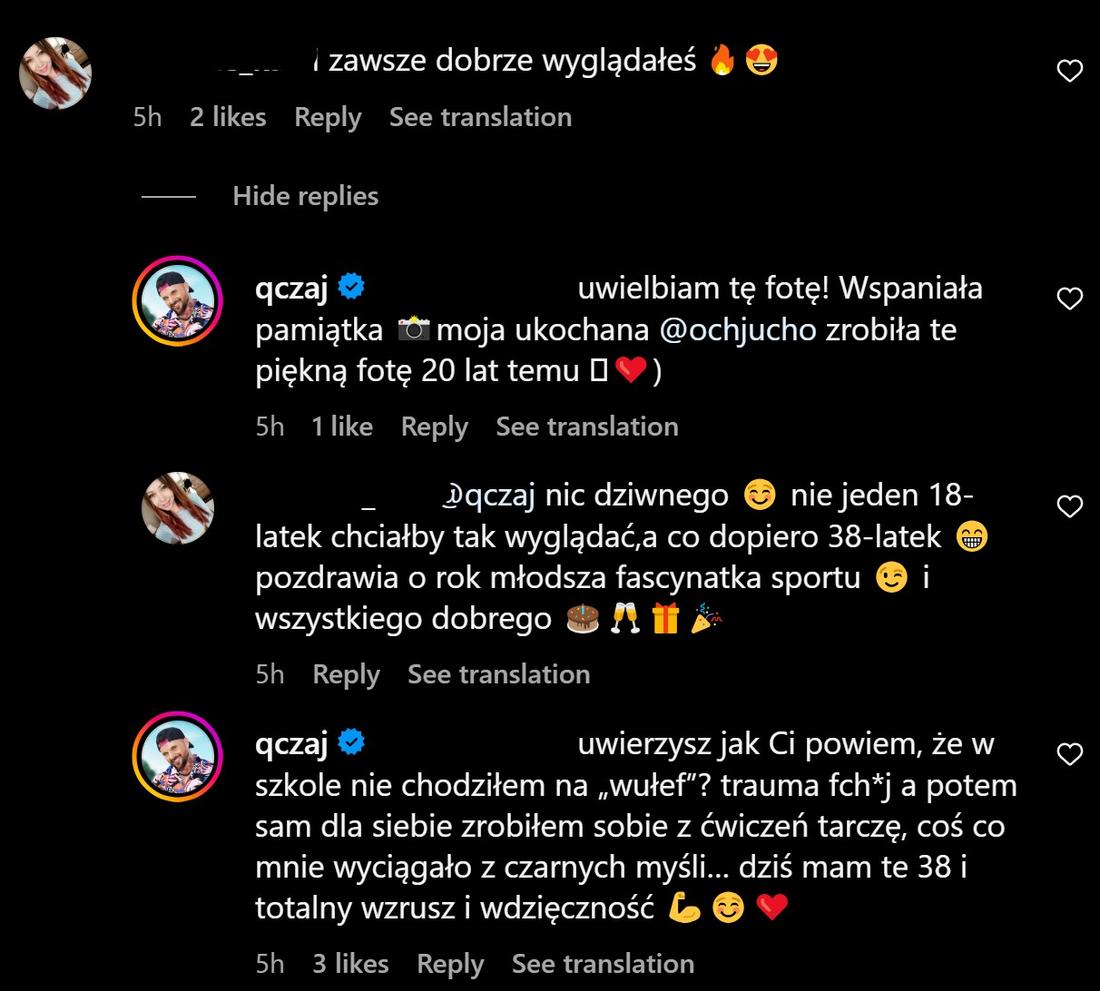Viewport: 1100px width, 991px height.
Task: Translate the "nic dziwnego" reply
Action: point(498,675)
